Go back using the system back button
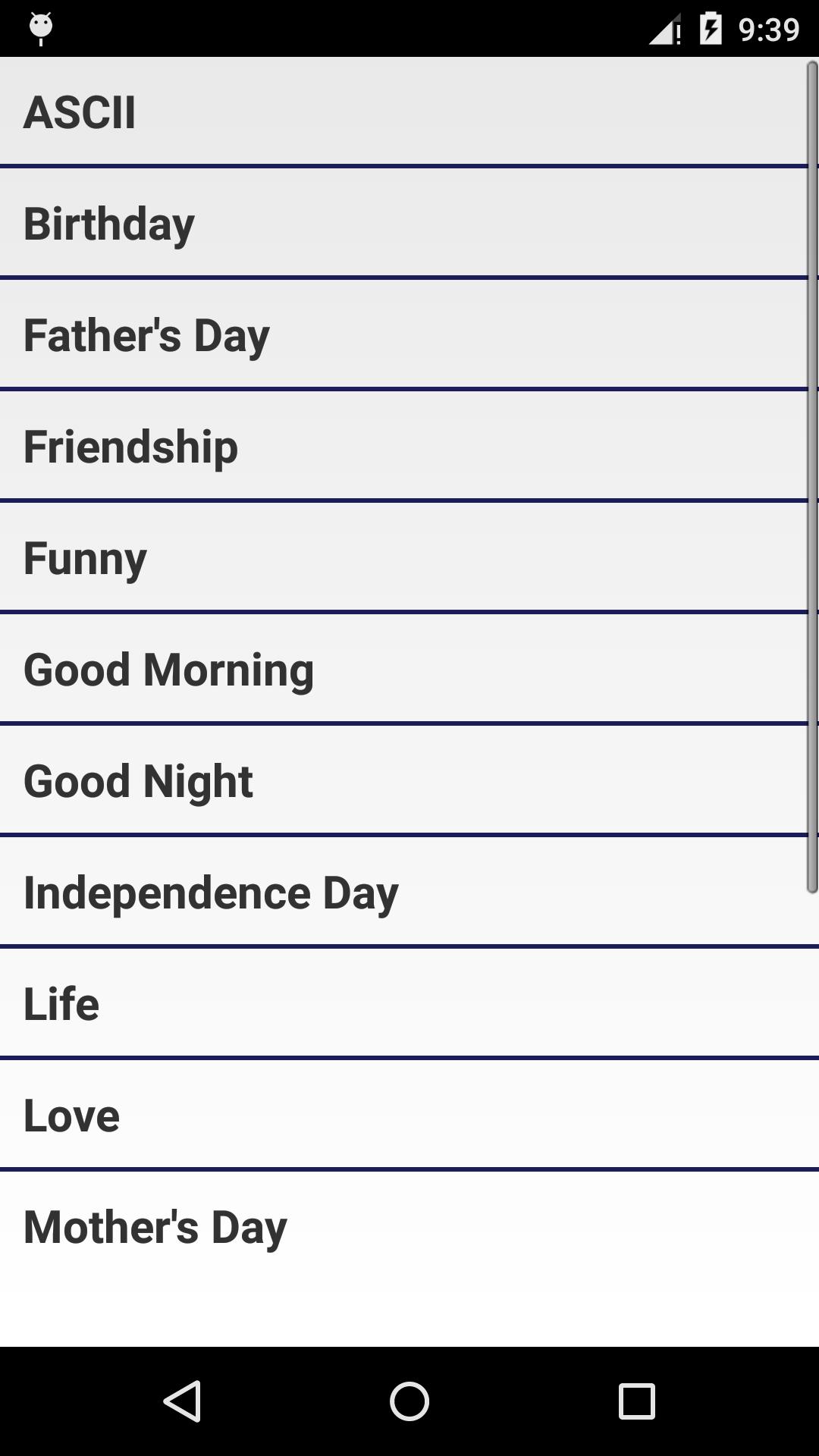819x1456 pixels. (182, 1401)
